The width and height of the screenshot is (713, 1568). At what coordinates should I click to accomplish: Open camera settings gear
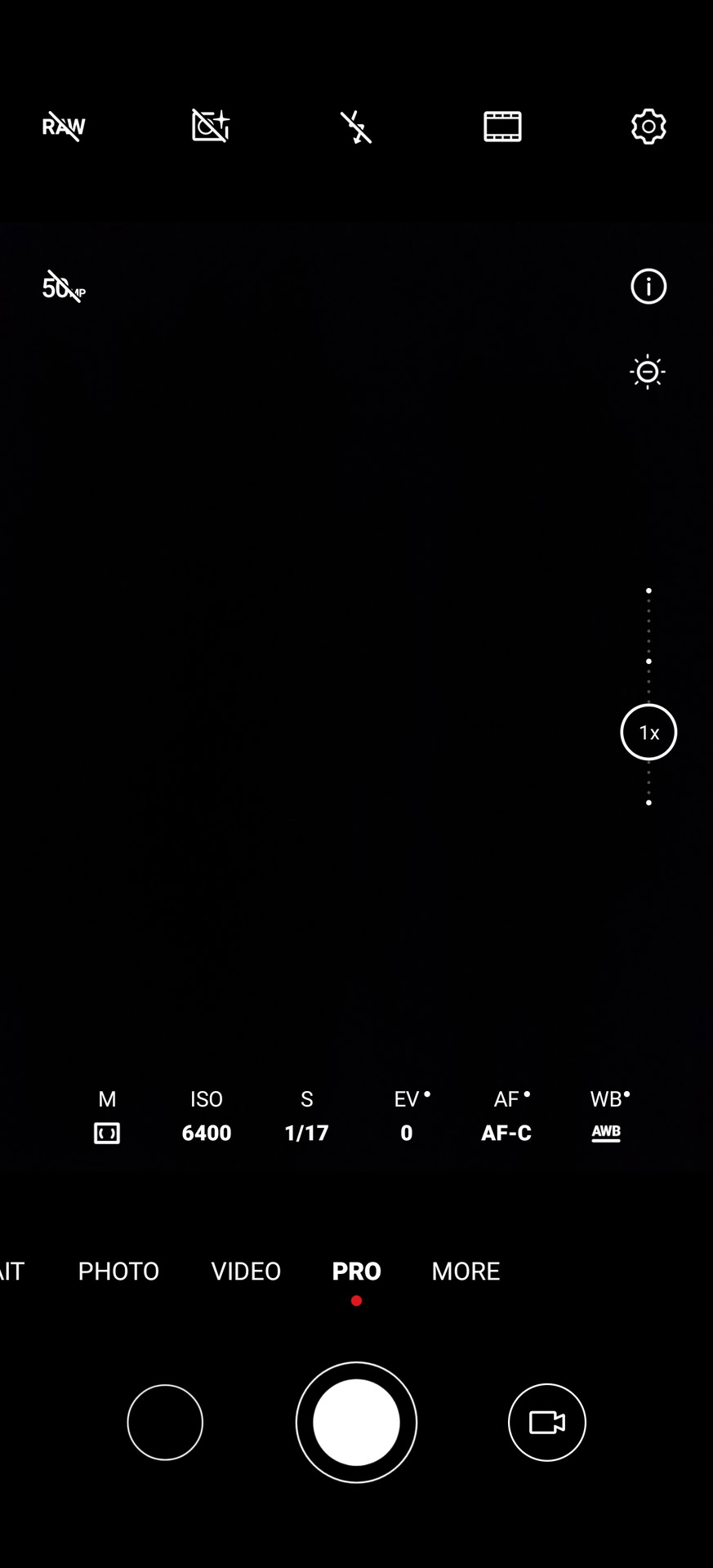pos(648,127)
